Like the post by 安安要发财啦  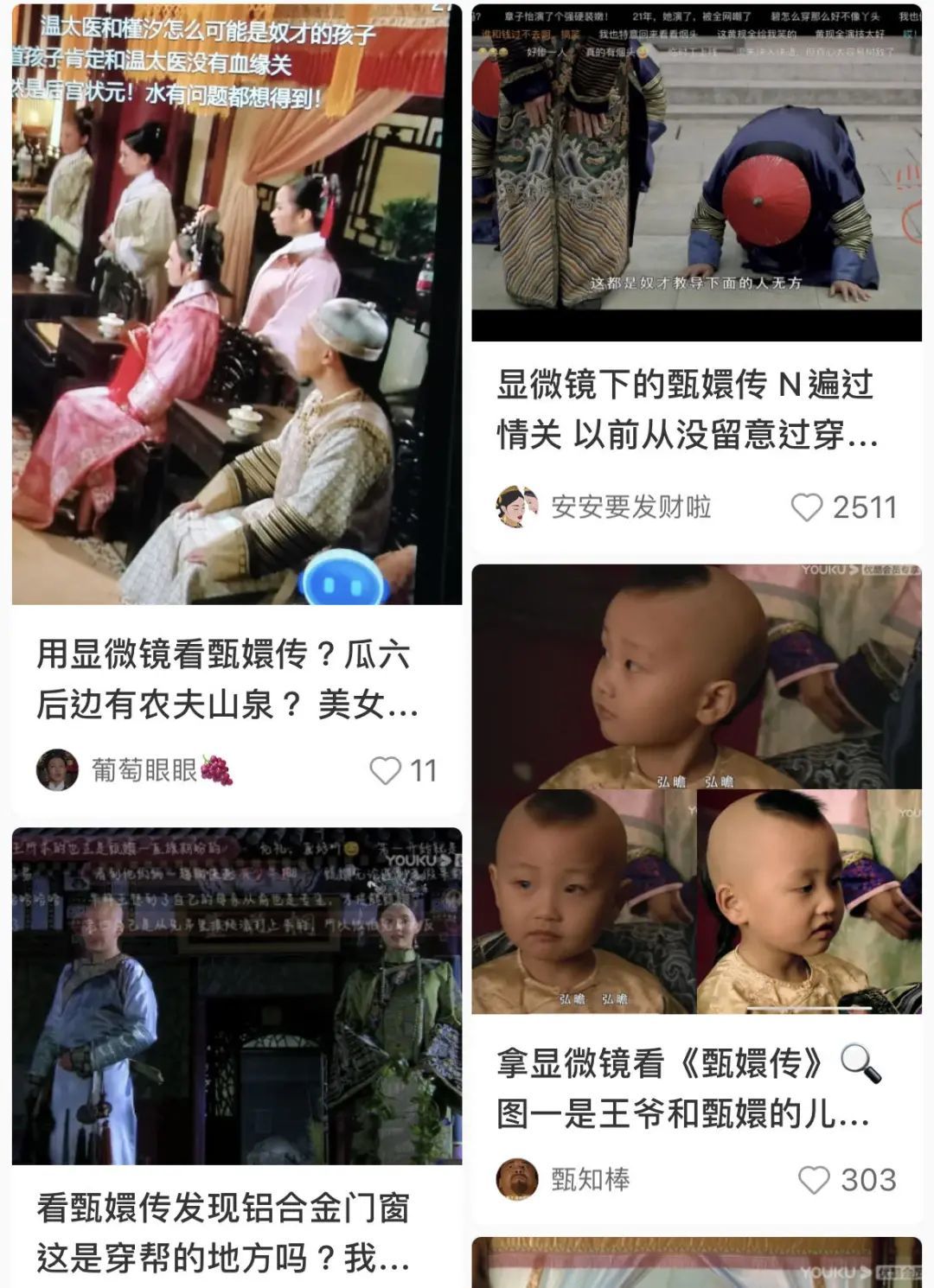807,507
